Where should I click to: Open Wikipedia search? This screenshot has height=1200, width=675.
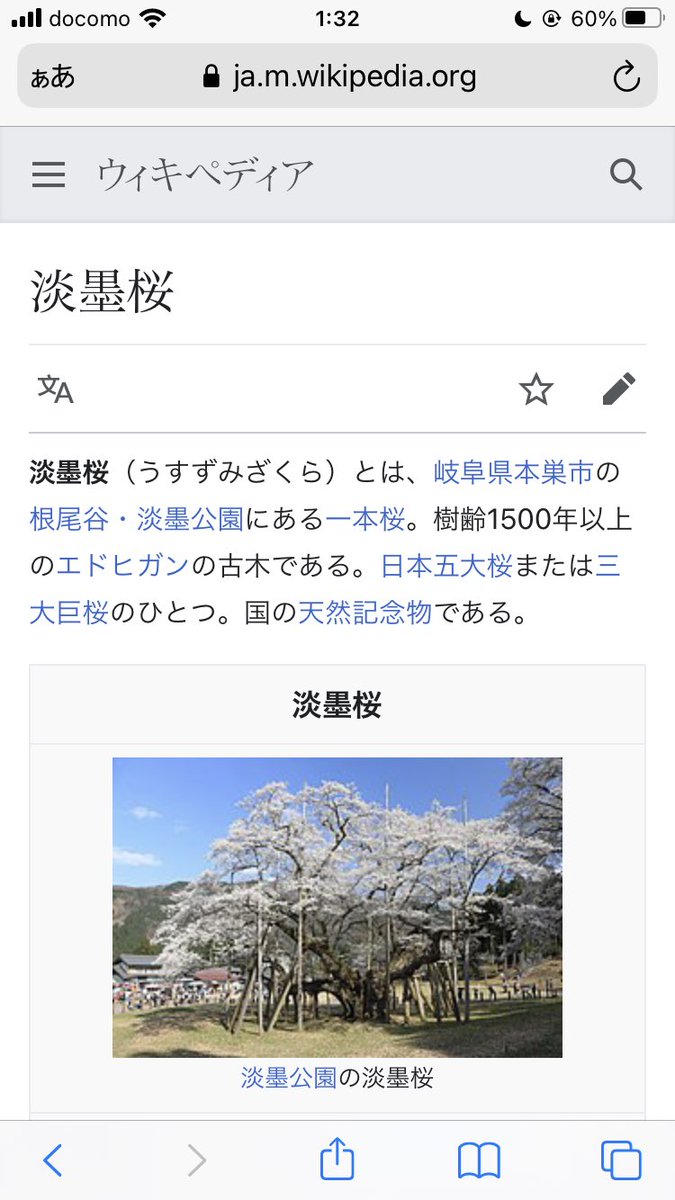click(x=625, y=175)
